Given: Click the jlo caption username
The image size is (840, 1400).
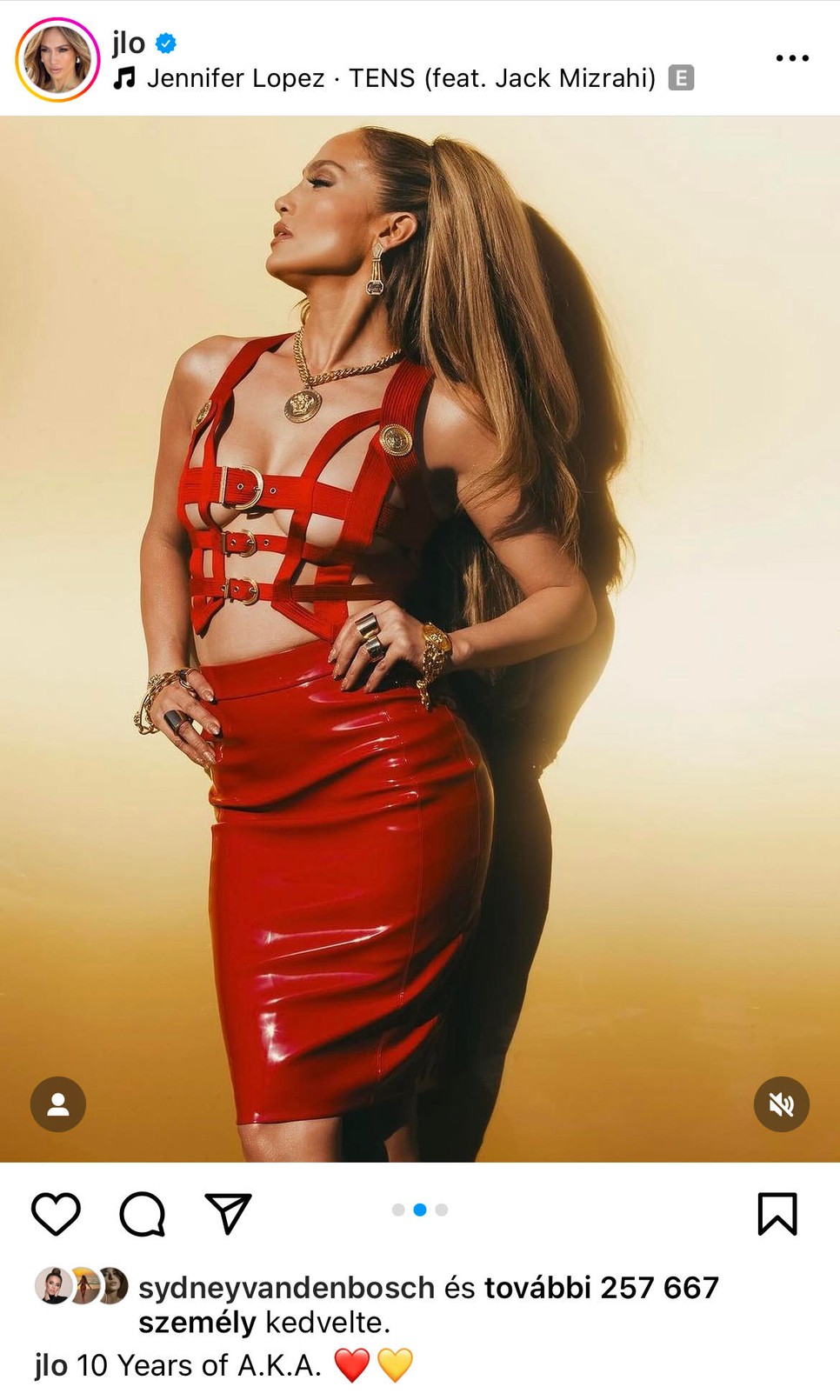Looking at the screenshot, I should [50, 1365].
